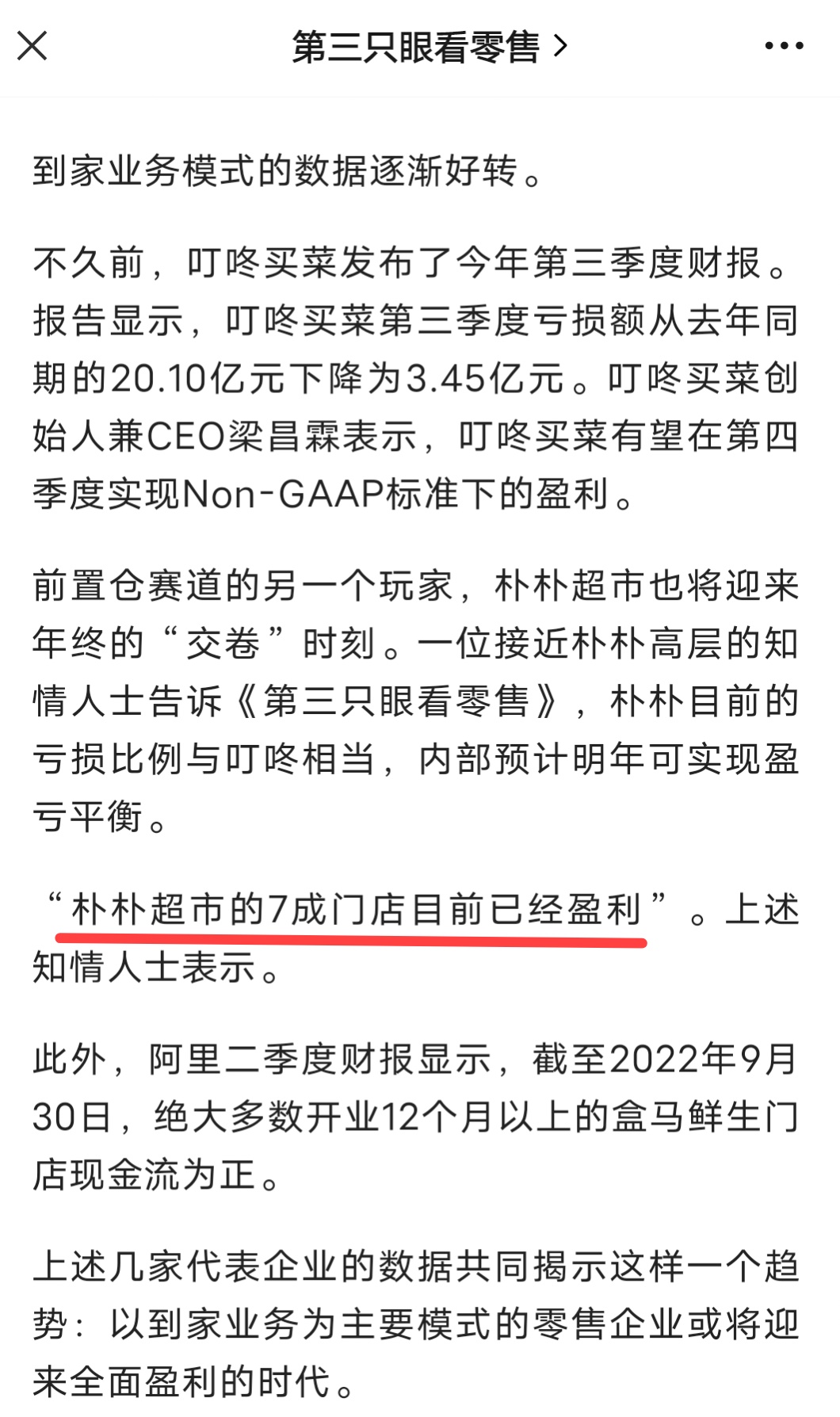Close the article page
This screenshot has width=840, height=1417.
(x=32, y=46)
